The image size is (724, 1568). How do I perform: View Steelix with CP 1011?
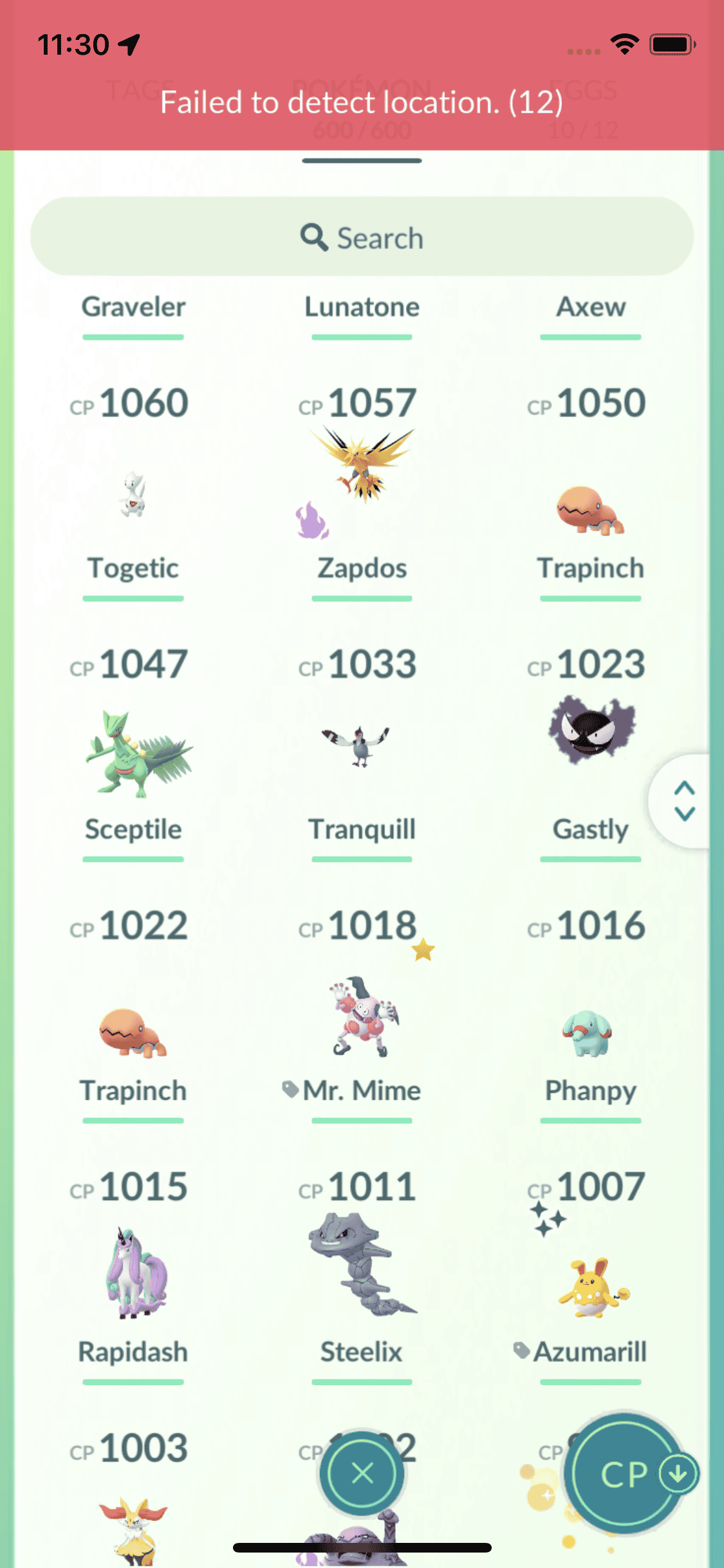point(362,1265)
